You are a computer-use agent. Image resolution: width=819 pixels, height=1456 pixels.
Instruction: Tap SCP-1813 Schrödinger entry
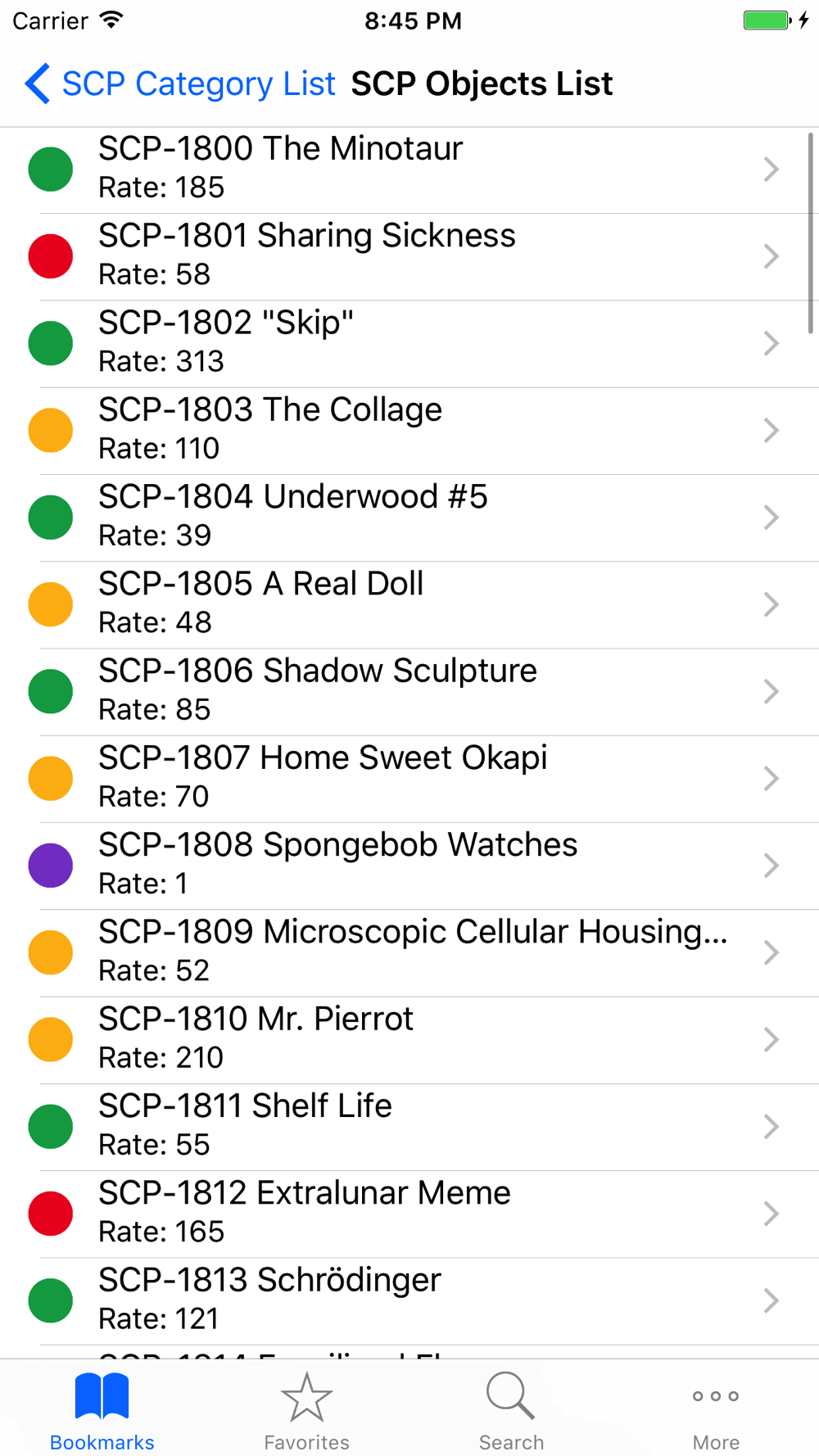[x=409, y=1301]
